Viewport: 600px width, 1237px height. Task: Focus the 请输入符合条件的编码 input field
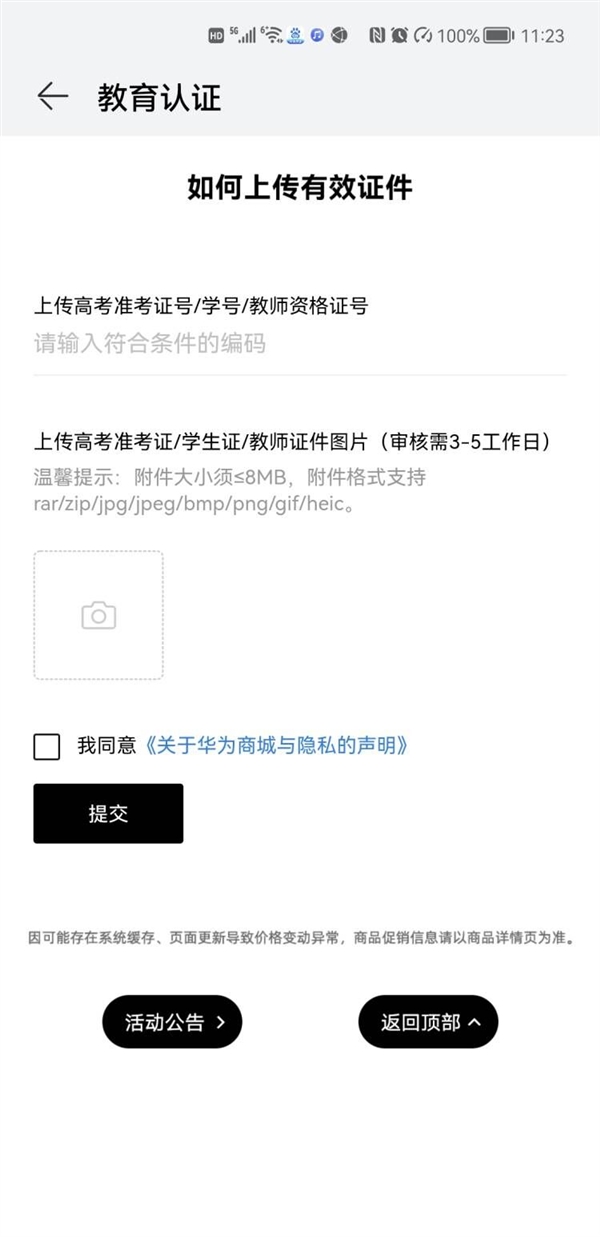pyautogui.click(x=300, y=344)
